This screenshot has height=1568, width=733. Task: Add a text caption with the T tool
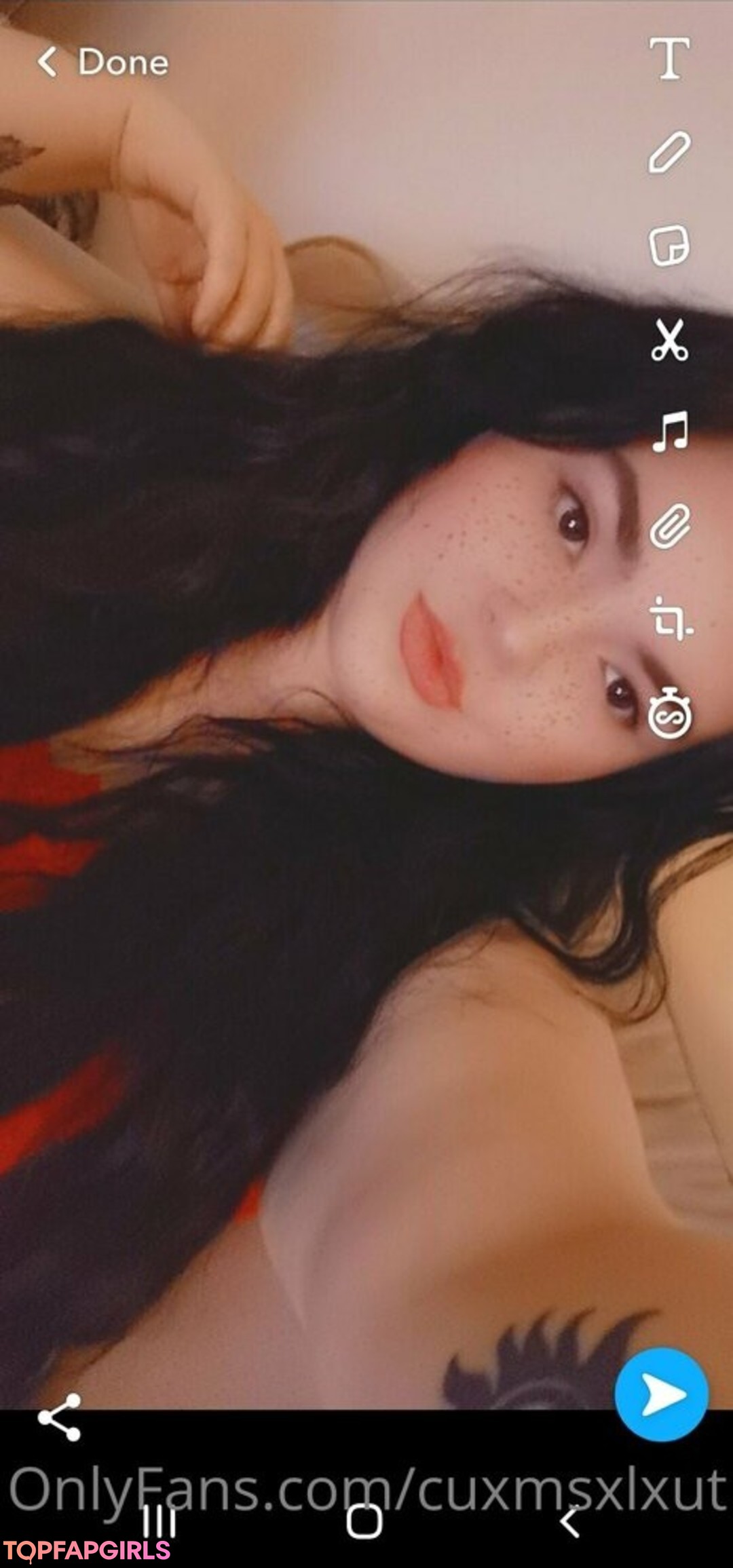pos(669,58)
